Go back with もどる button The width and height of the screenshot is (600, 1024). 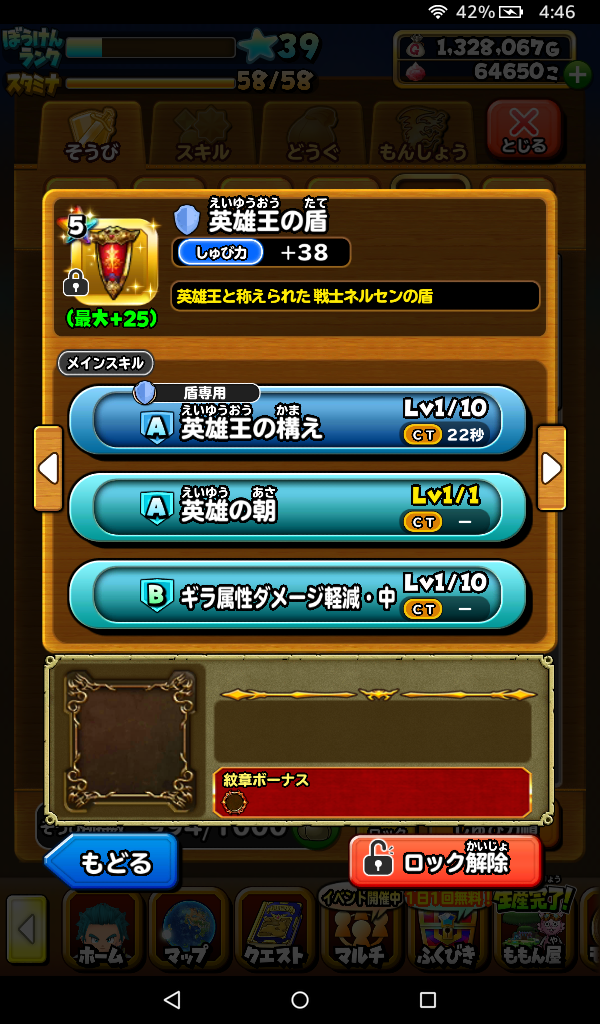112,862
